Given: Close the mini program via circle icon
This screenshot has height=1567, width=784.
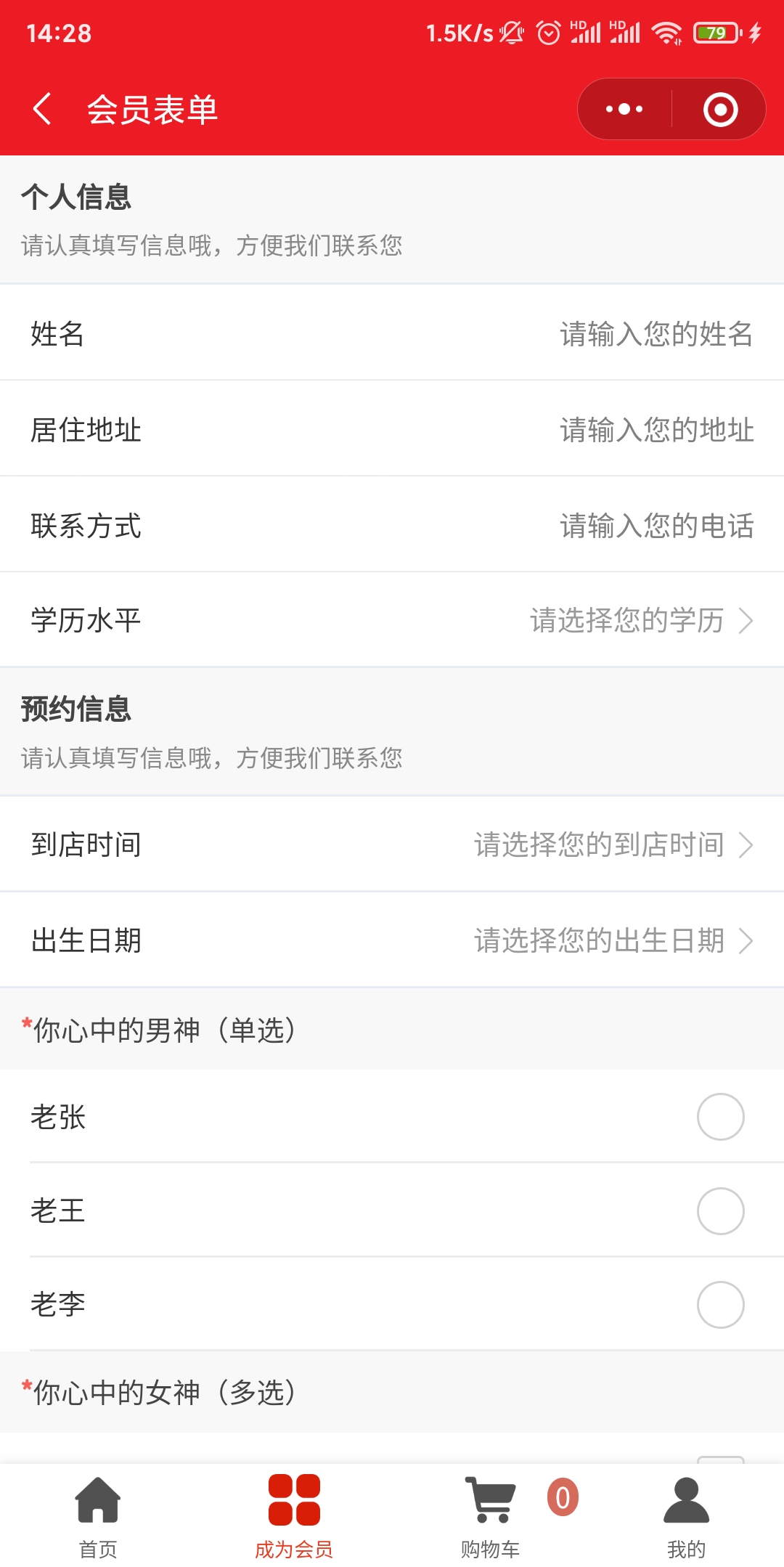Looking at the screenshot, I should point(720,109).
